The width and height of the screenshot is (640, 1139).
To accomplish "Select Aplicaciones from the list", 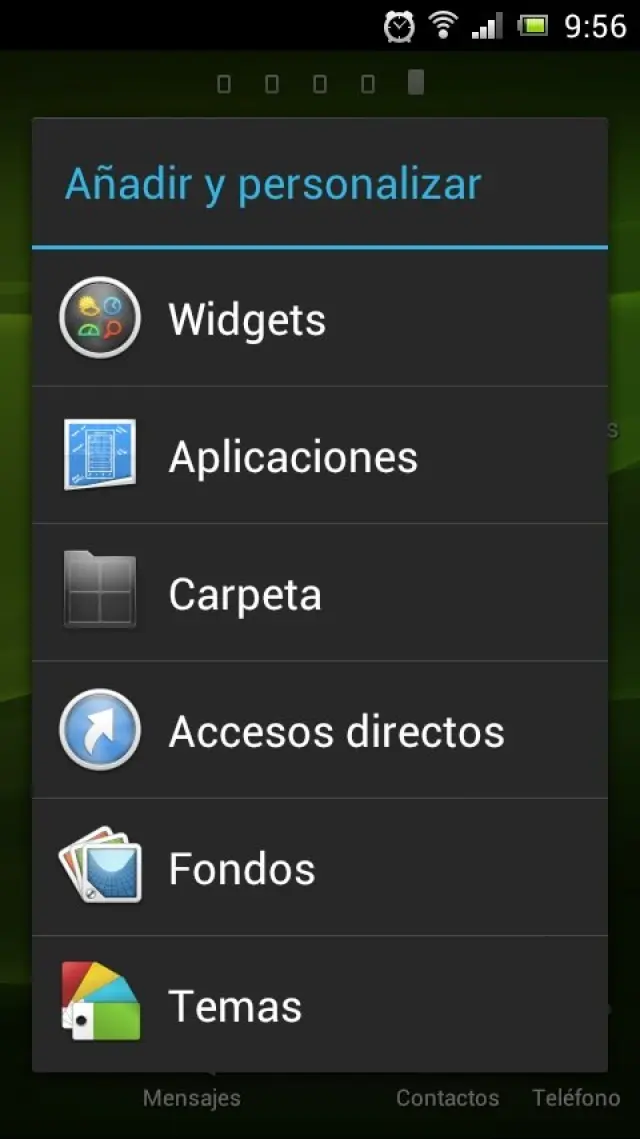I will click(320, 456).
